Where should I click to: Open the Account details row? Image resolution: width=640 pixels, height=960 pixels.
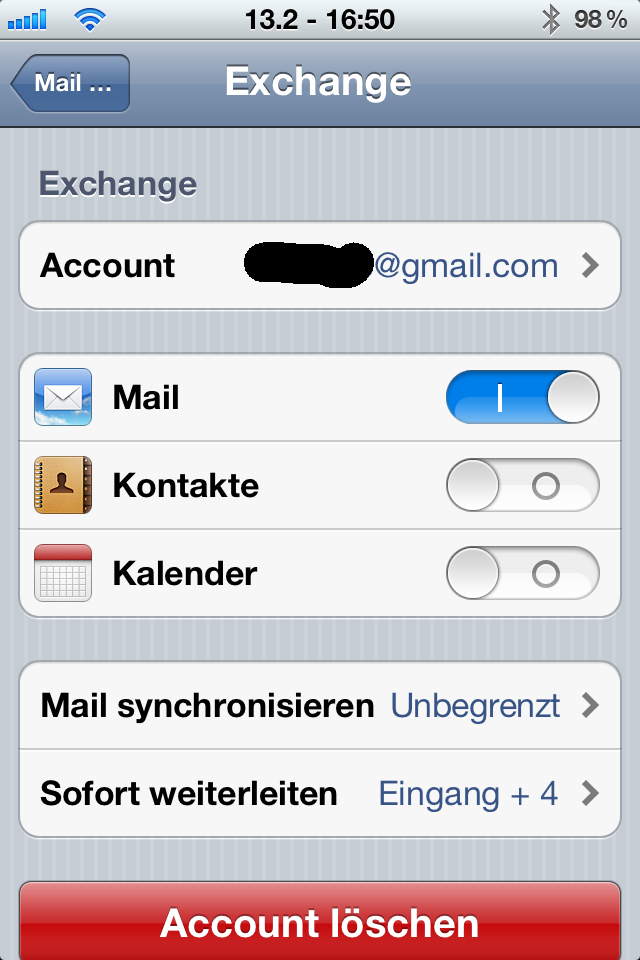(x=320, y=266)
